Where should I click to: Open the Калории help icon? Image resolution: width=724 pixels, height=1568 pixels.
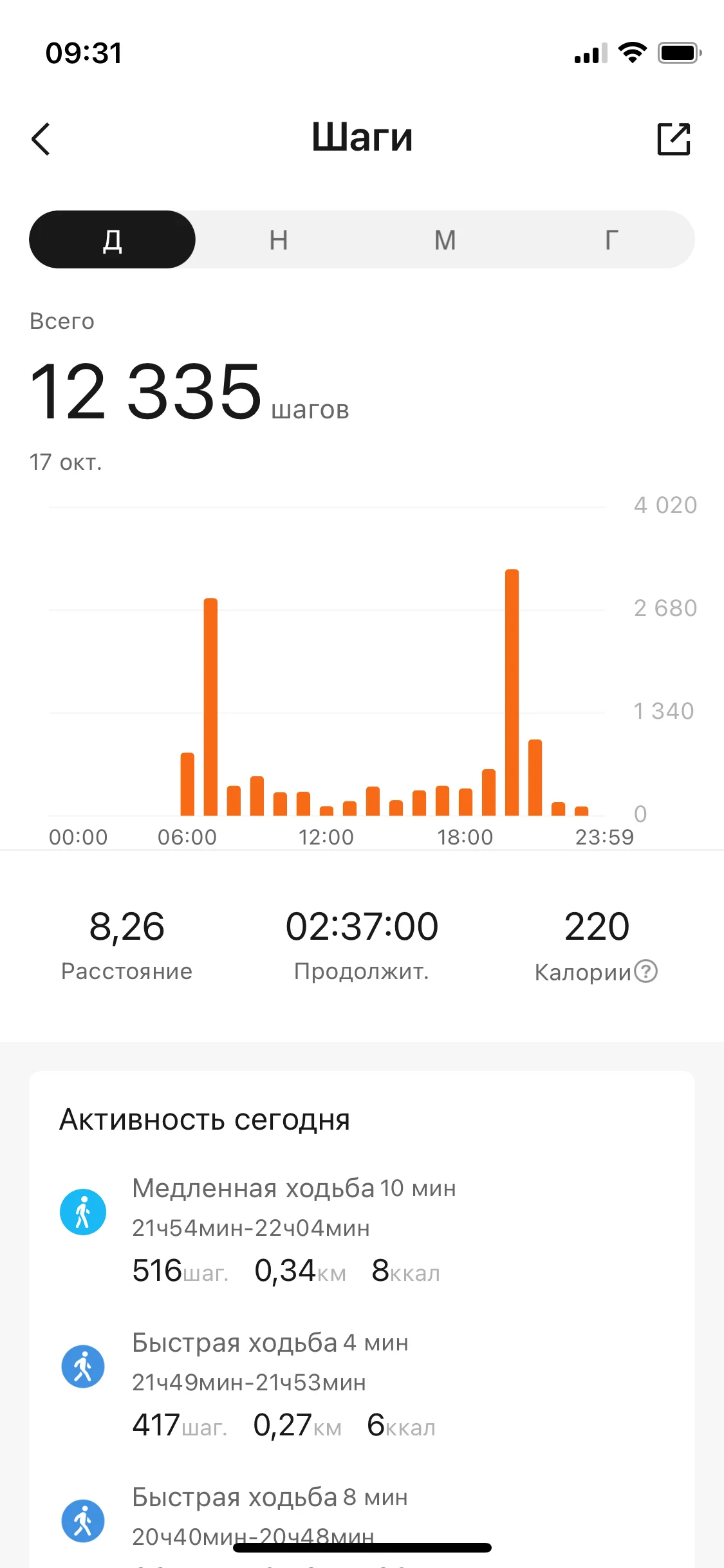pyautogui.click(x=645, y=971)
